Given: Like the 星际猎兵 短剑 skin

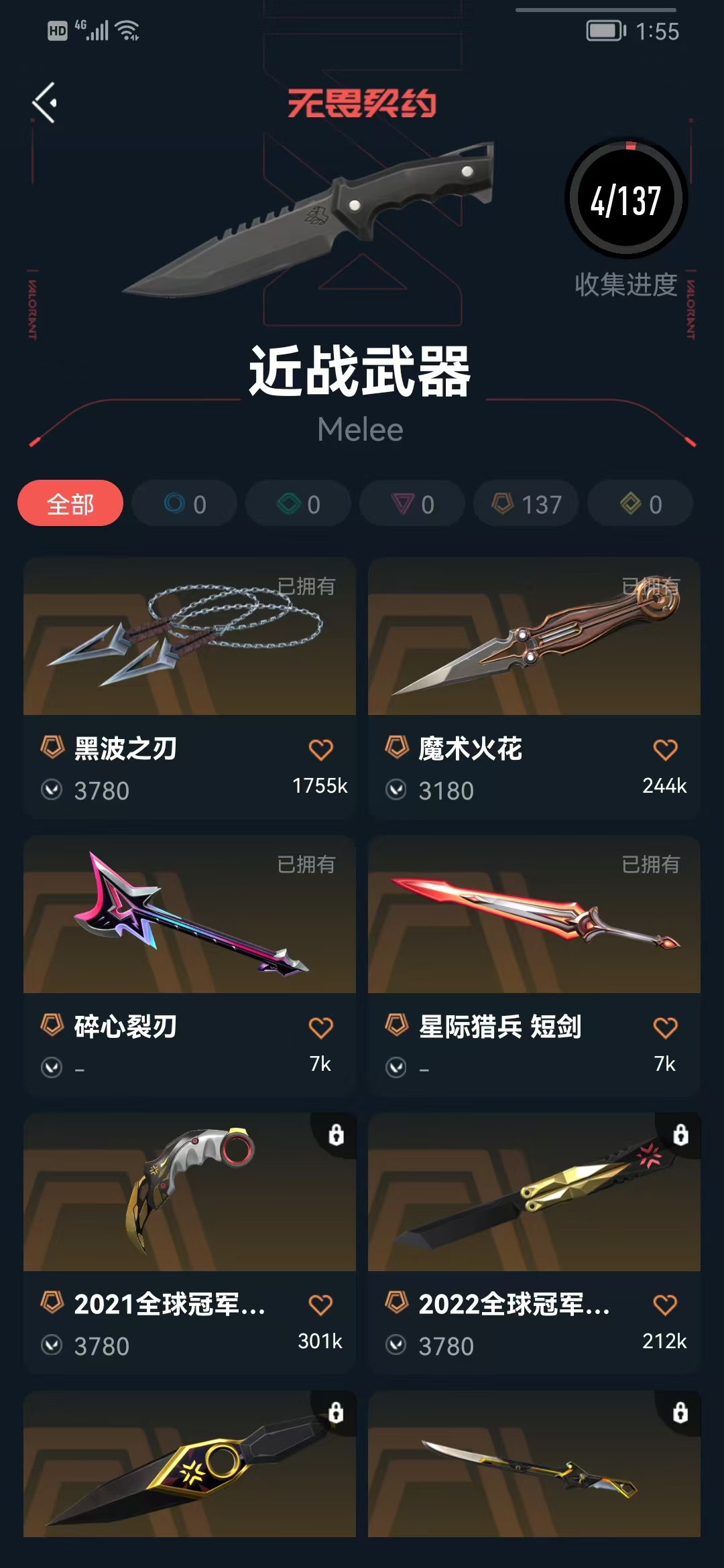Looking at the screenshot, I should click(665, 1027).
